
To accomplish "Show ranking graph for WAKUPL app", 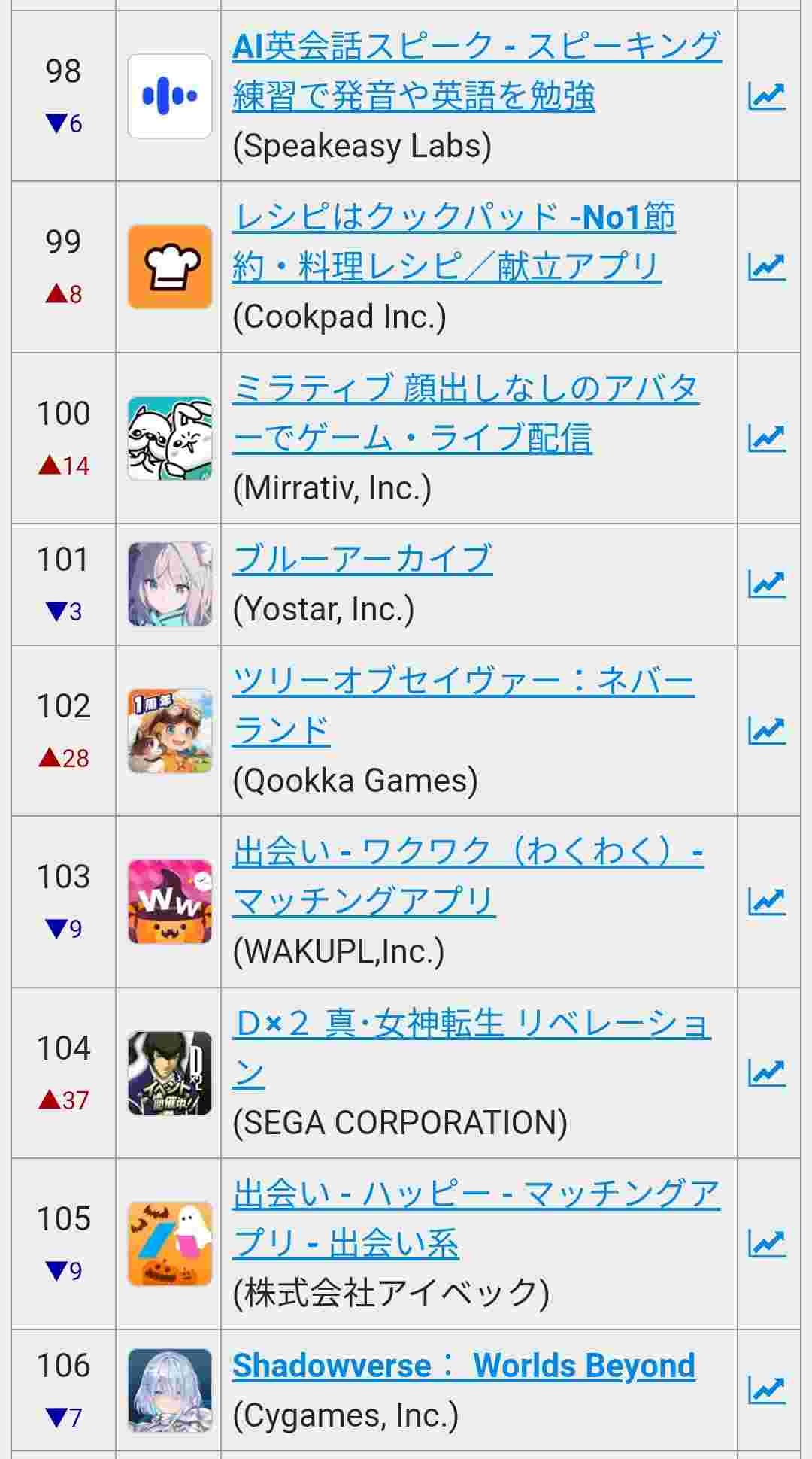I will coord(767,902).
